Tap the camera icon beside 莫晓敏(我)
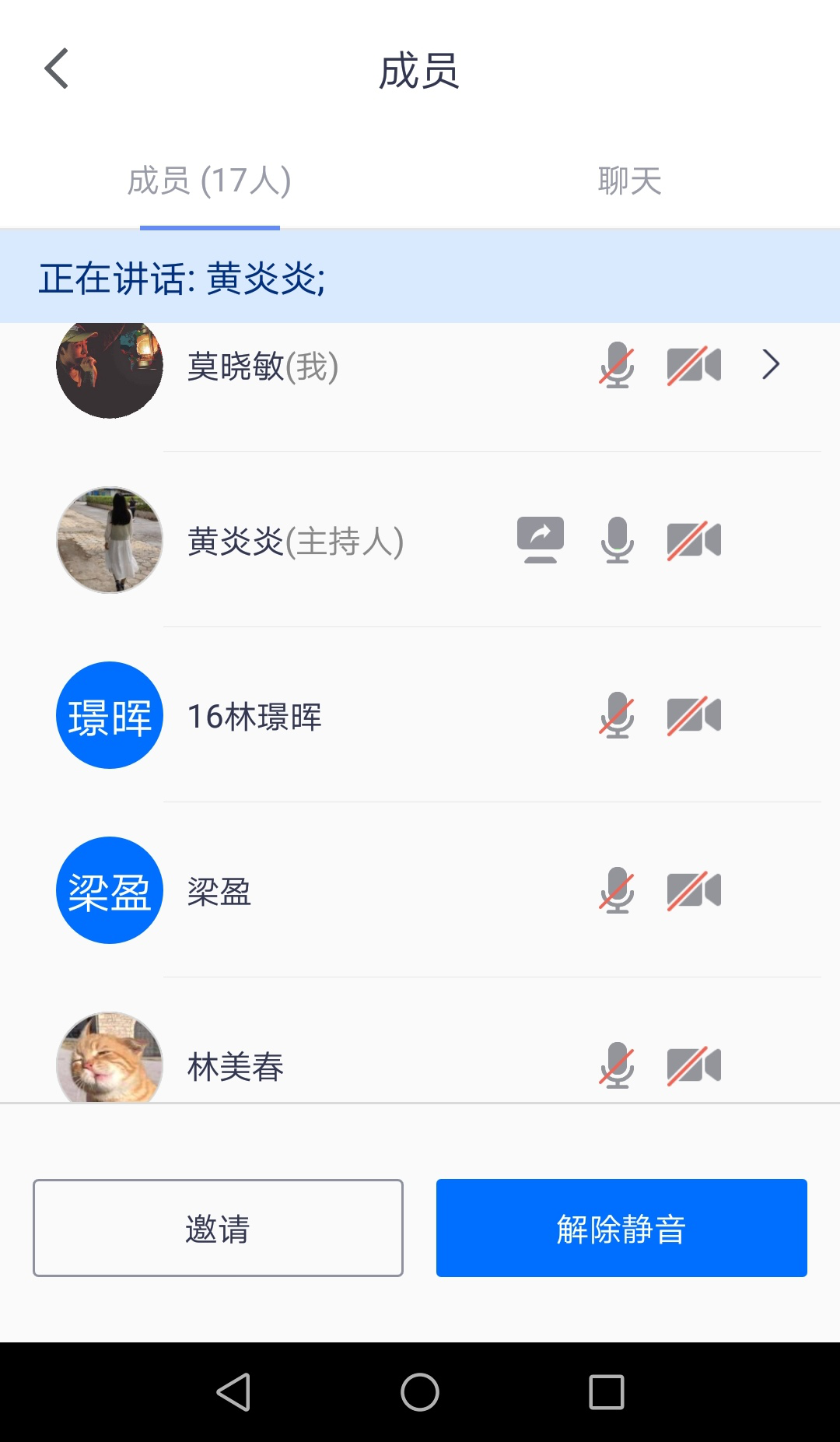This screenshot has height=1442, width=840. [x=694, y=365]
